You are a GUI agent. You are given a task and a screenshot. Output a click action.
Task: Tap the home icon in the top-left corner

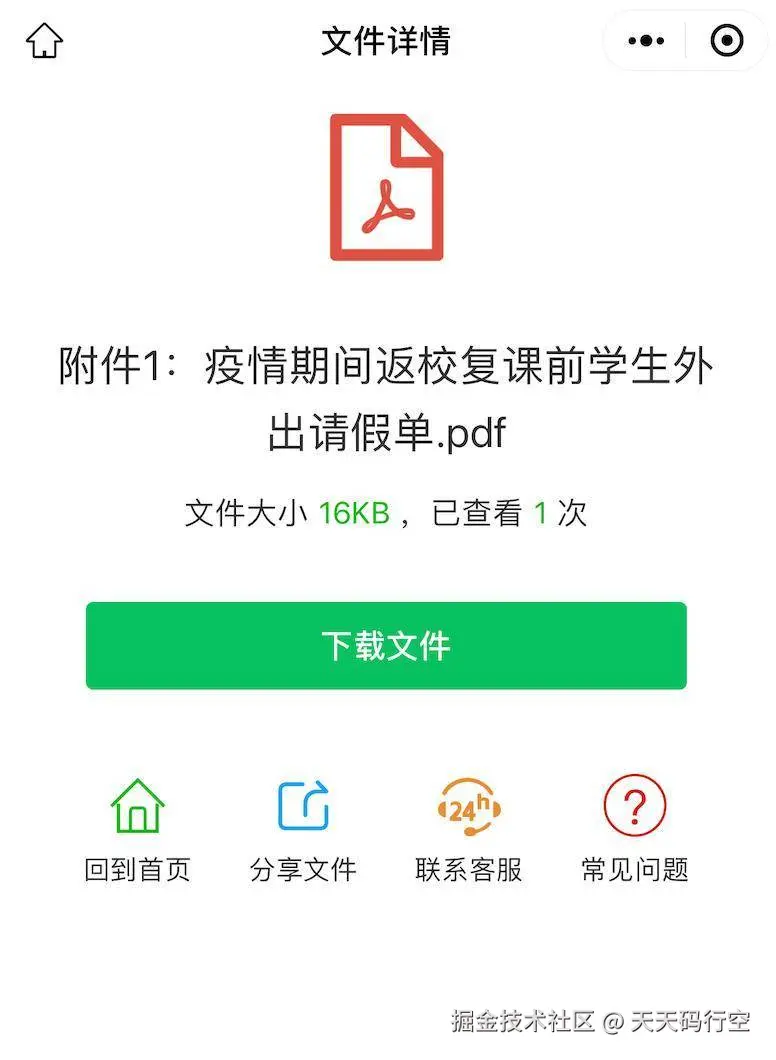44,40
